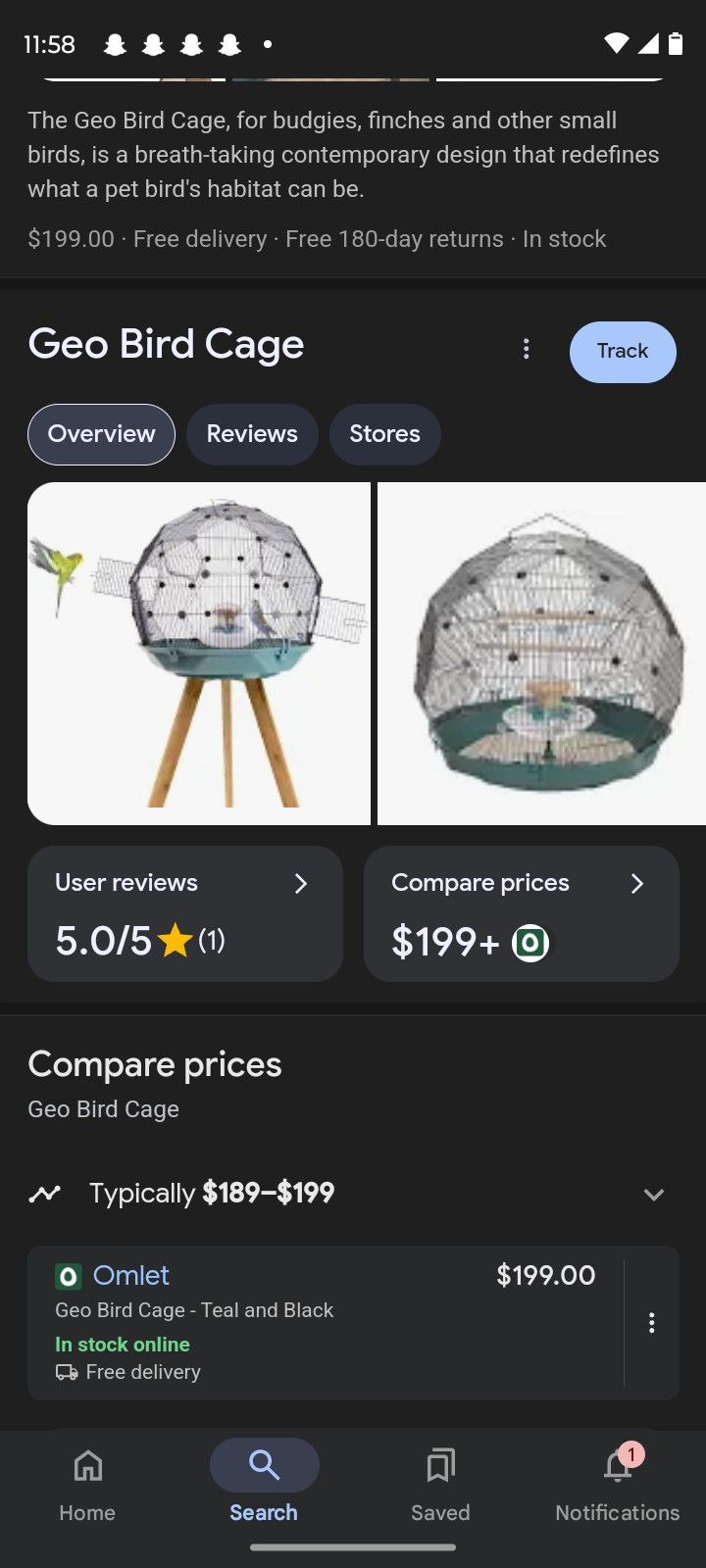
Task: Tap the free delivery truck icon
Action: point(65,1372)
